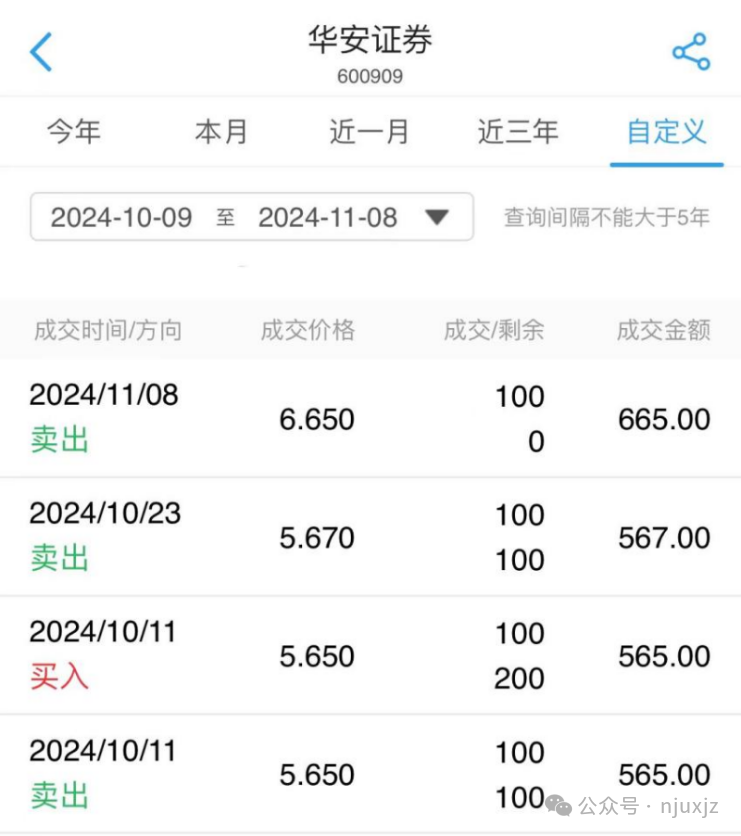Tap the back arrow to return
Screen dimensions: 741x836
[40, 51]
